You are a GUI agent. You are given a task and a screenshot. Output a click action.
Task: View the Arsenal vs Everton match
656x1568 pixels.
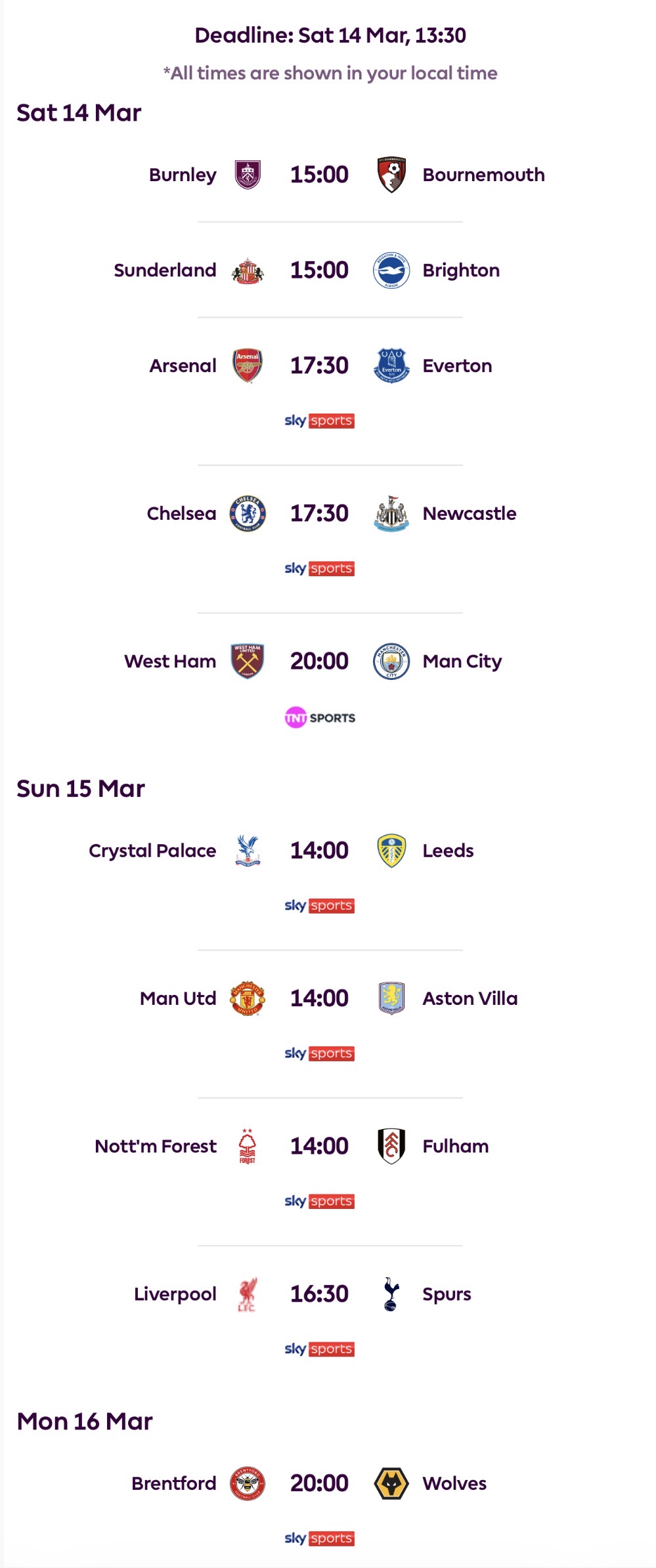(x=319, y=366)
